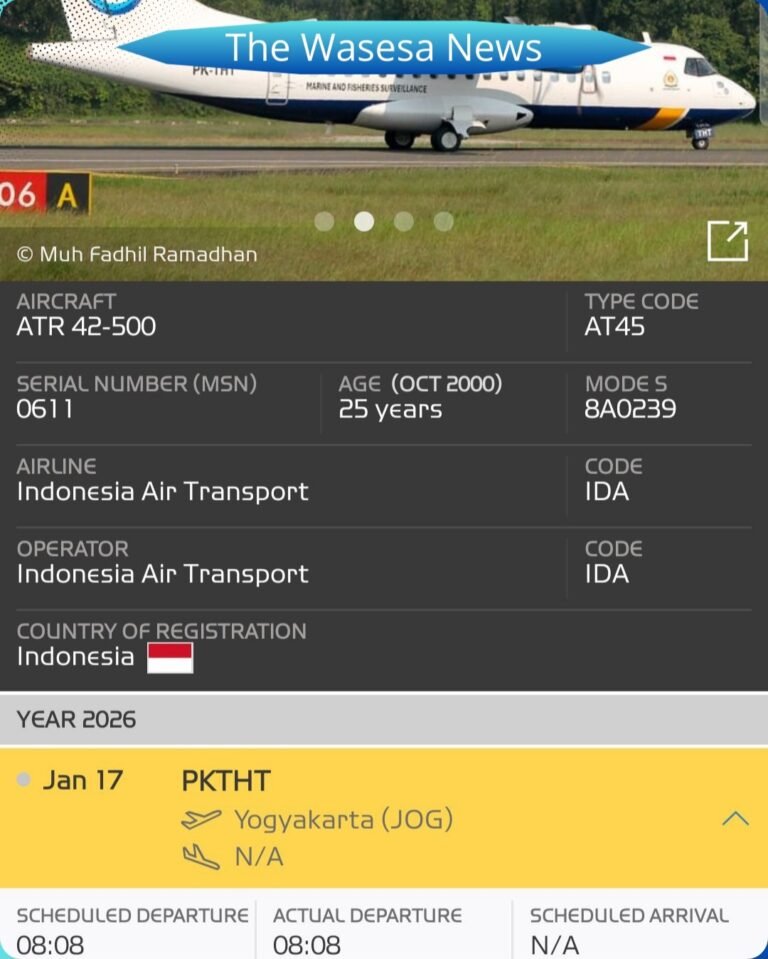
Task: Jump to the third photo indicator dot
Action: pyautogui.click(x=404, y=222)
